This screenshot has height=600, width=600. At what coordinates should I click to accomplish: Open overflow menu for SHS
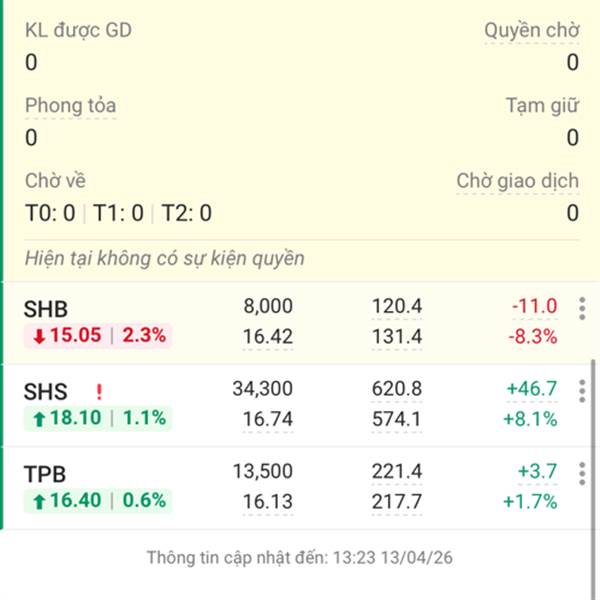(x=582, y=391)
